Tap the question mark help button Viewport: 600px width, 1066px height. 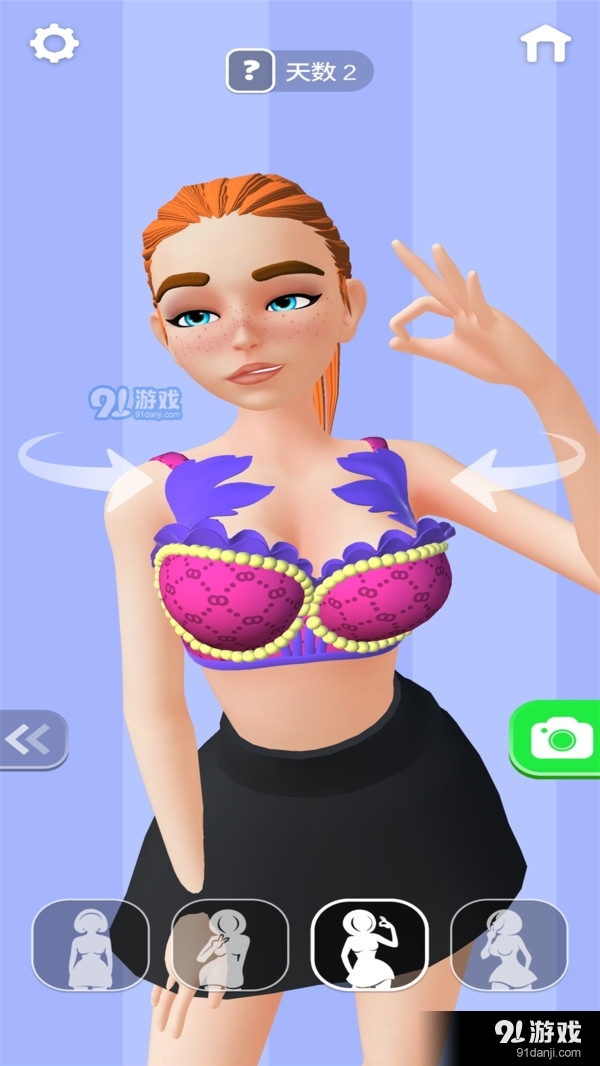tap(251, 71)
